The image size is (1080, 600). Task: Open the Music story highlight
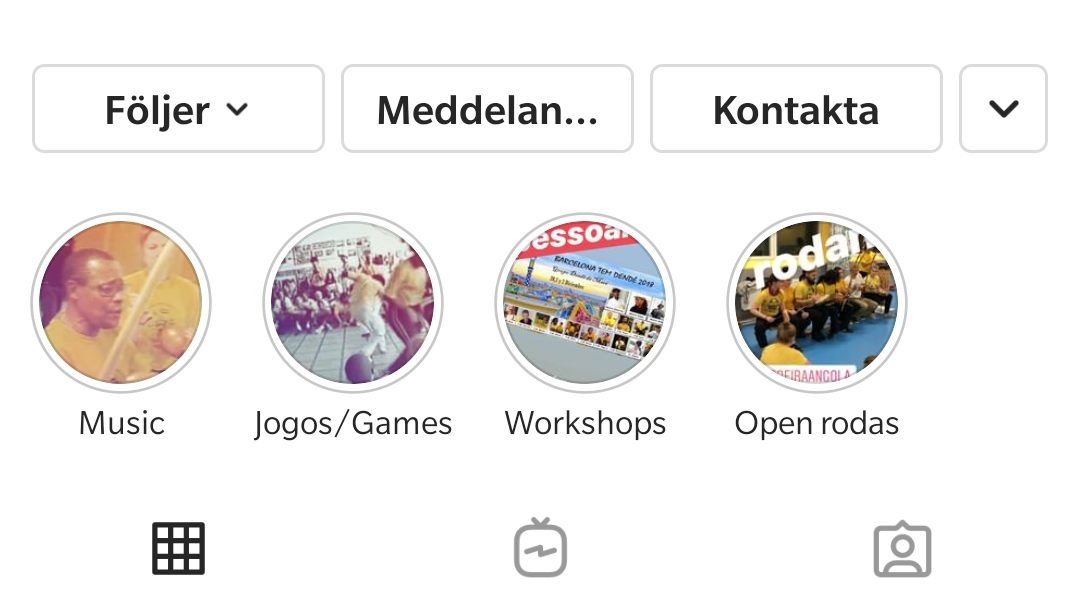tap(121, 303)
